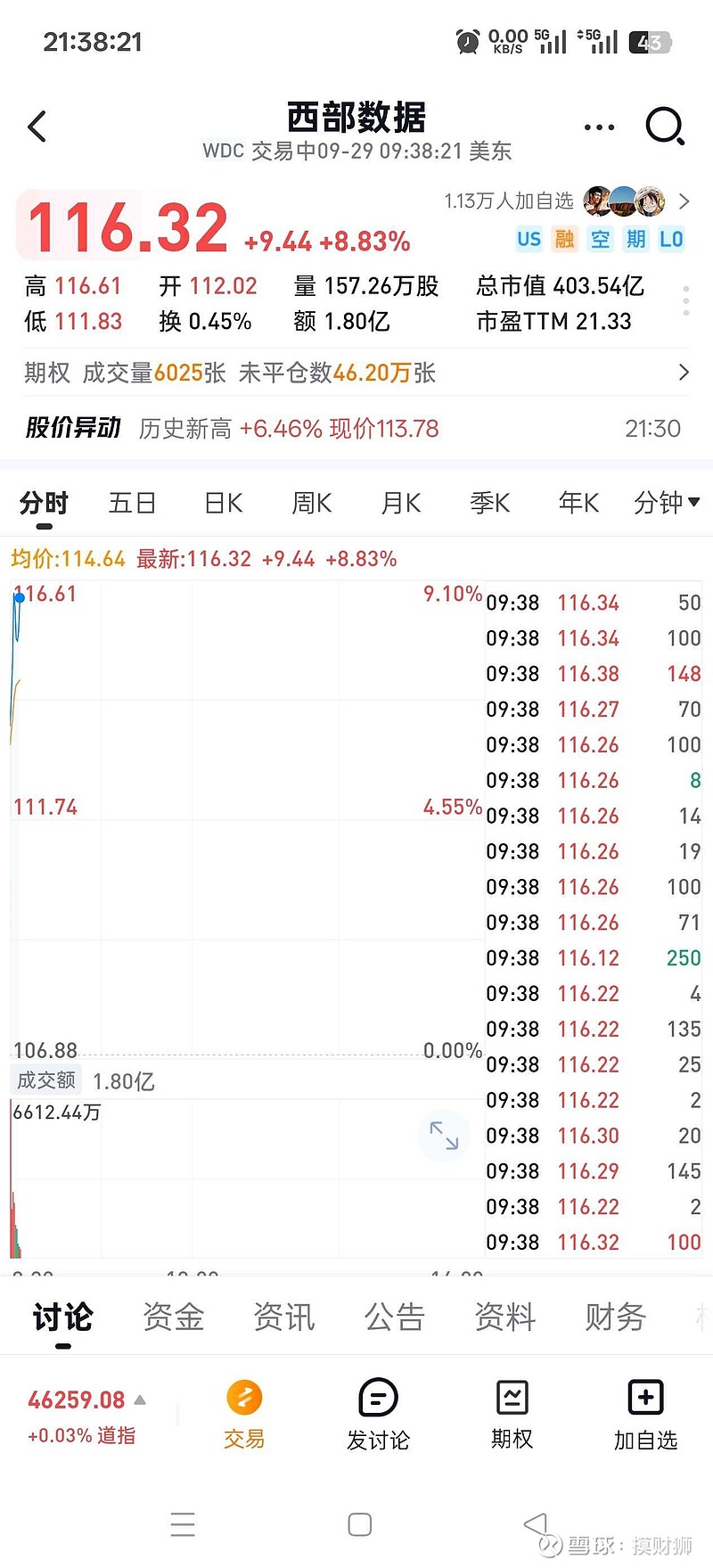Switch chart to 月K view
Screen dimensions: 713x1568
pyautogui.click(x=401, y=503)
